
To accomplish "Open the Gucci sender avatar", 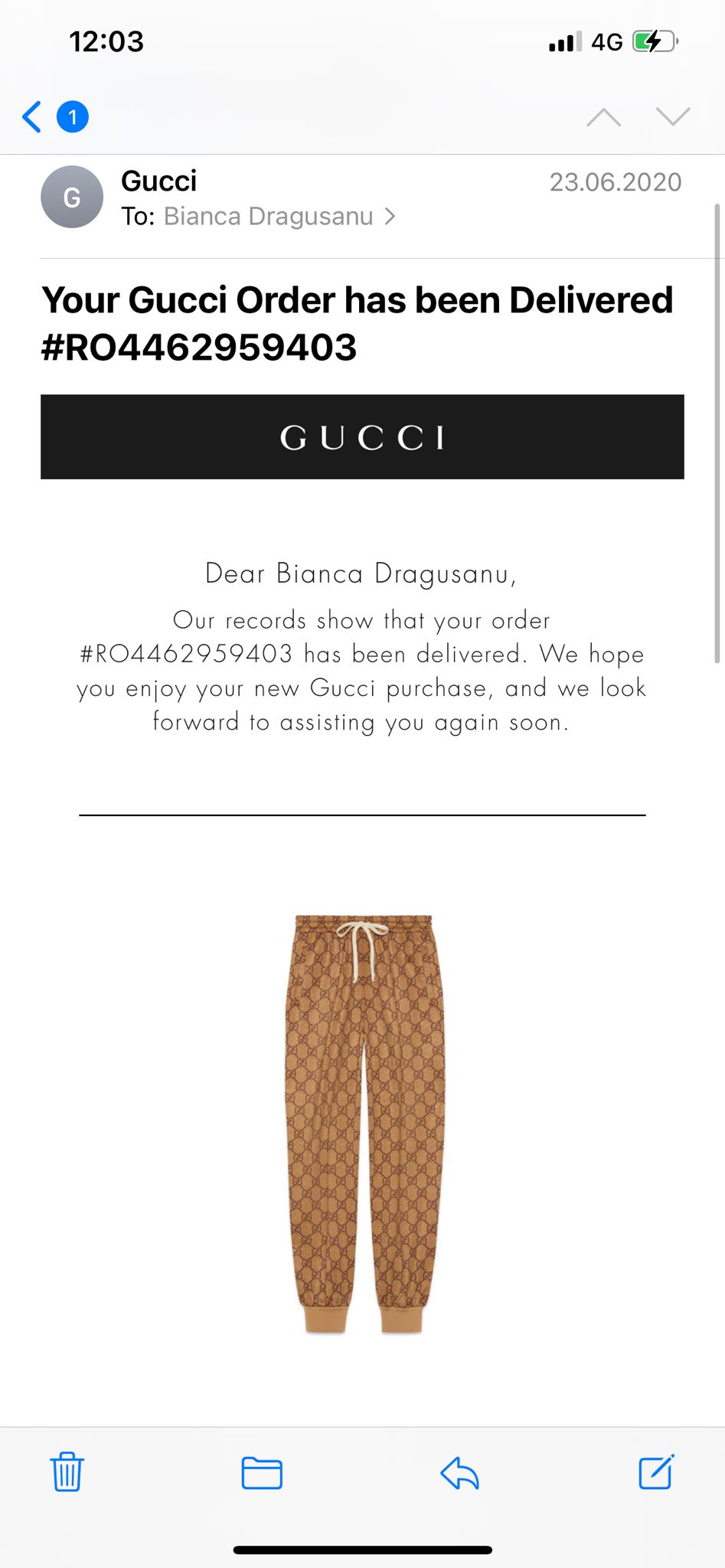I will [x=72, y=198].
